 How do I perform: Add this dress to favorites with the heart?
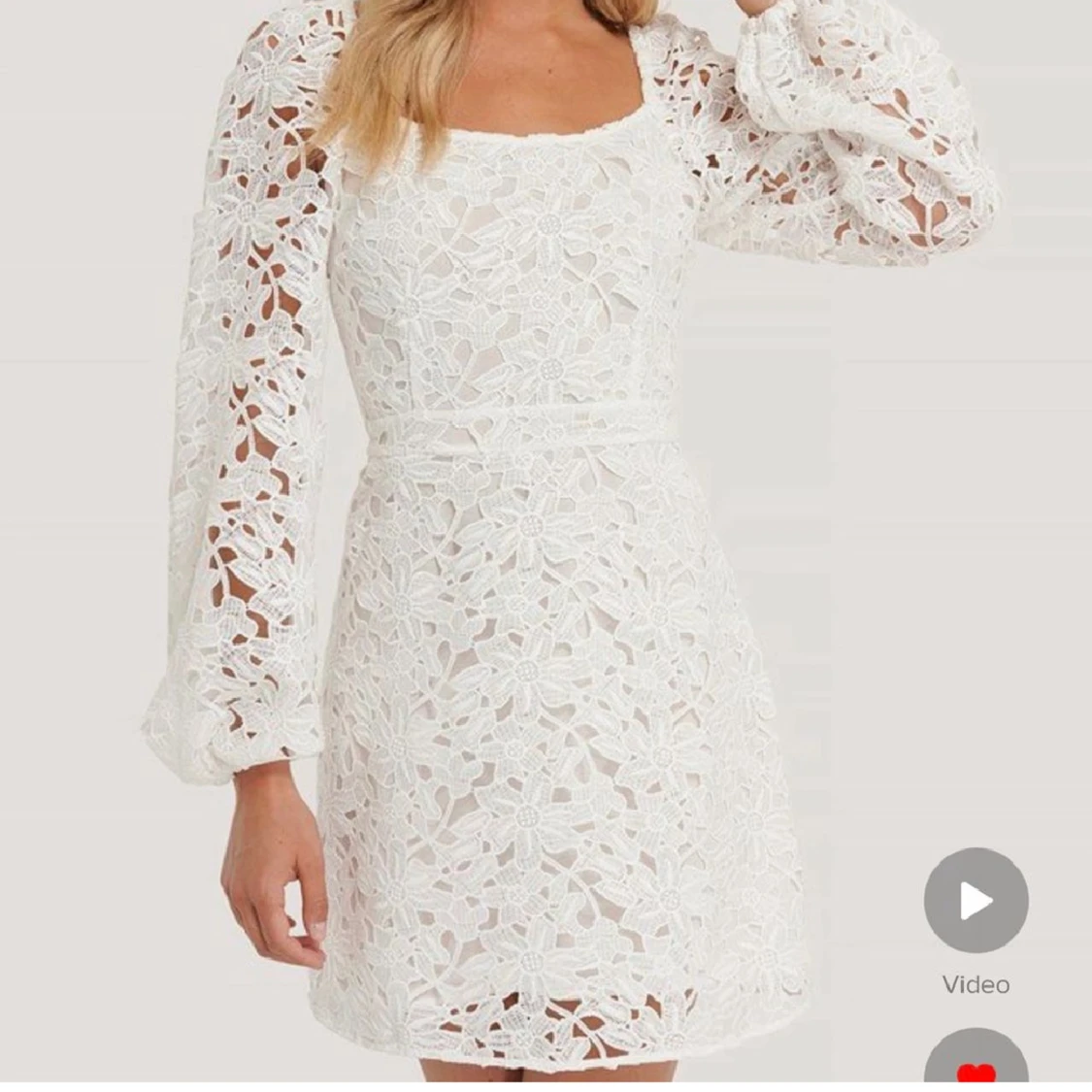coord(976,1068)
